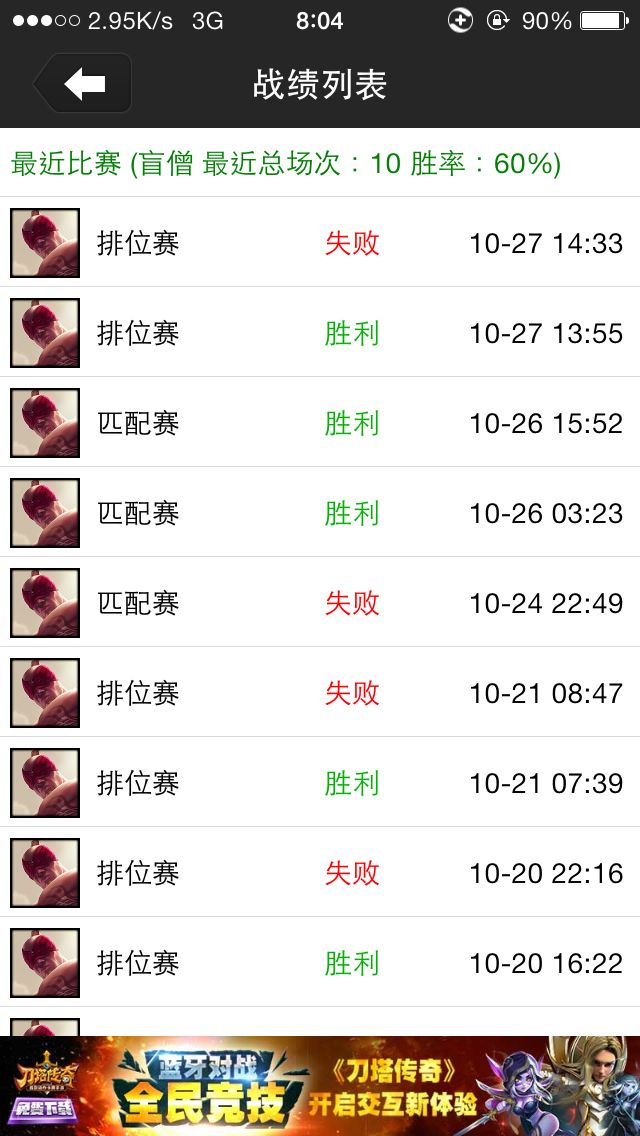Select the 匹配赛 match at 10-26 03:23
Image resolution: width=640 pixels, height=1136 pixels.
(320, 513)
